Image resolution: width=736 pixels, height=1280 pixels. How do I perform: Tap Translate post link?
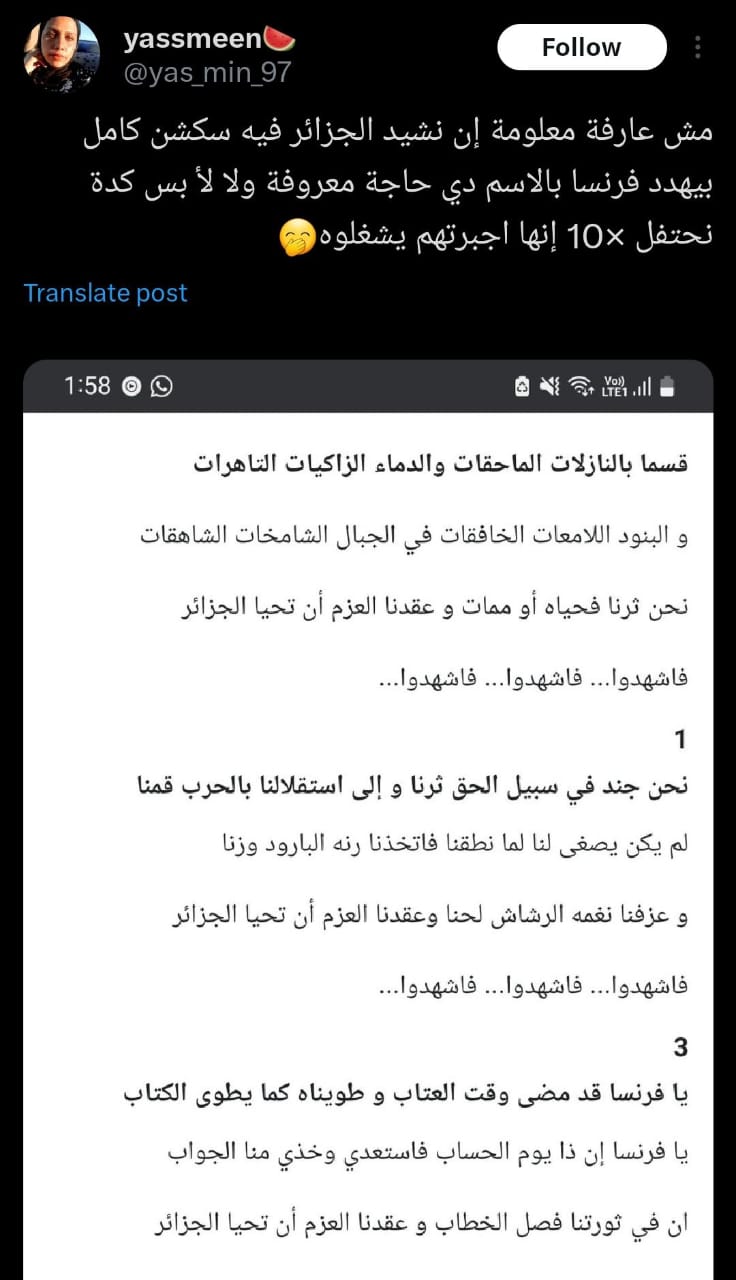click(105, 293)
